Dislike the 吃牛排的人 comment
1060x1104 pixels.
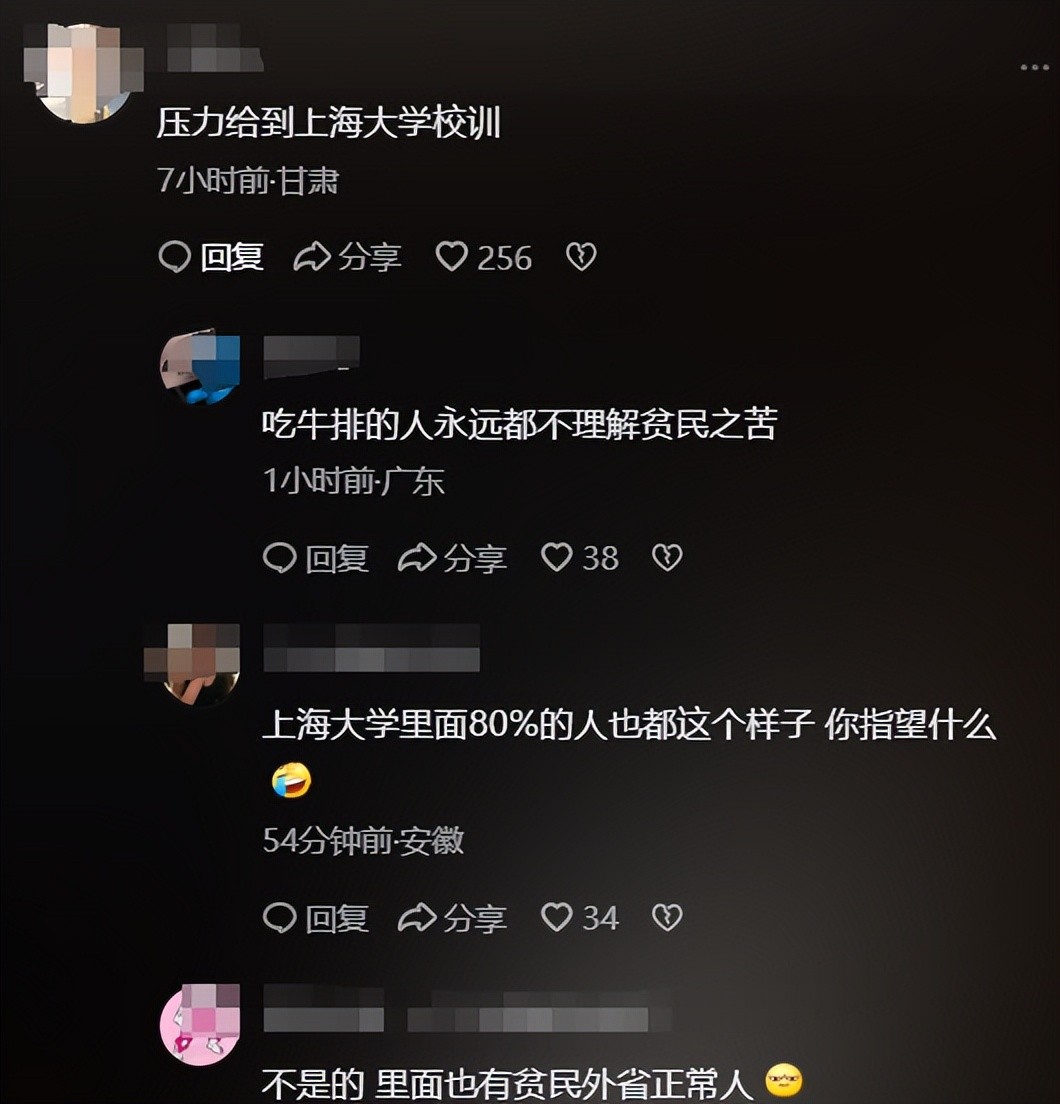[x=667, y=558]
